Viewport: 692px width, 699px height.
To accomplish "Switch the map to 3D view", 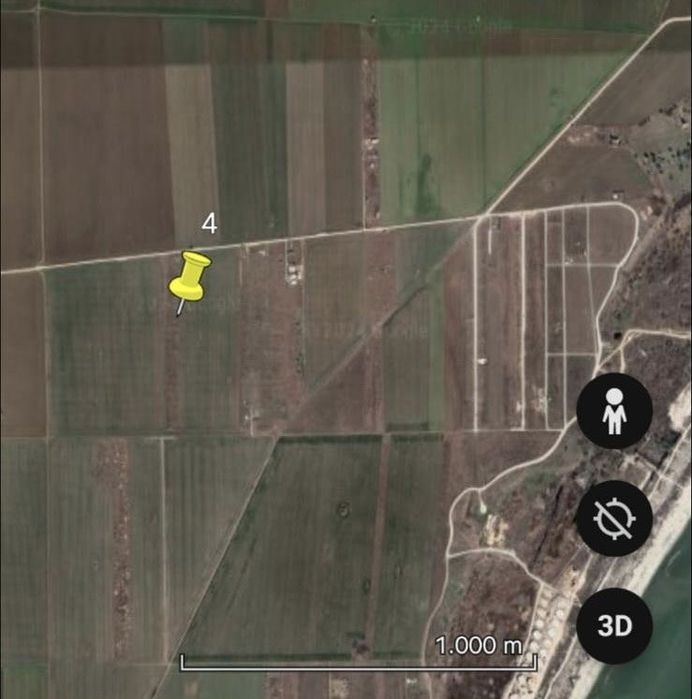I will pyautogui.click(x=615, y=626).
